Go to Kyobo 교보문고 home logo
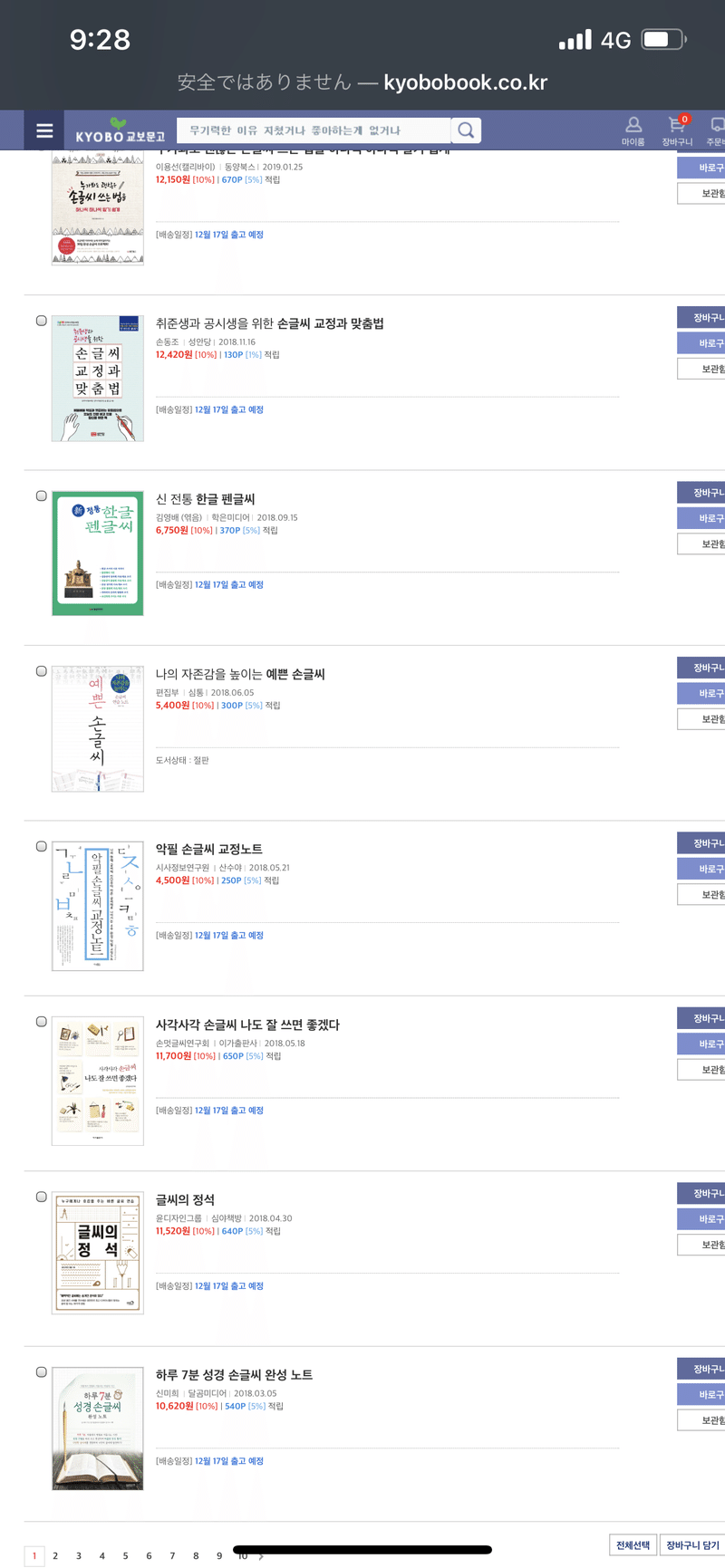725x1568 pixels. (120, 132)
